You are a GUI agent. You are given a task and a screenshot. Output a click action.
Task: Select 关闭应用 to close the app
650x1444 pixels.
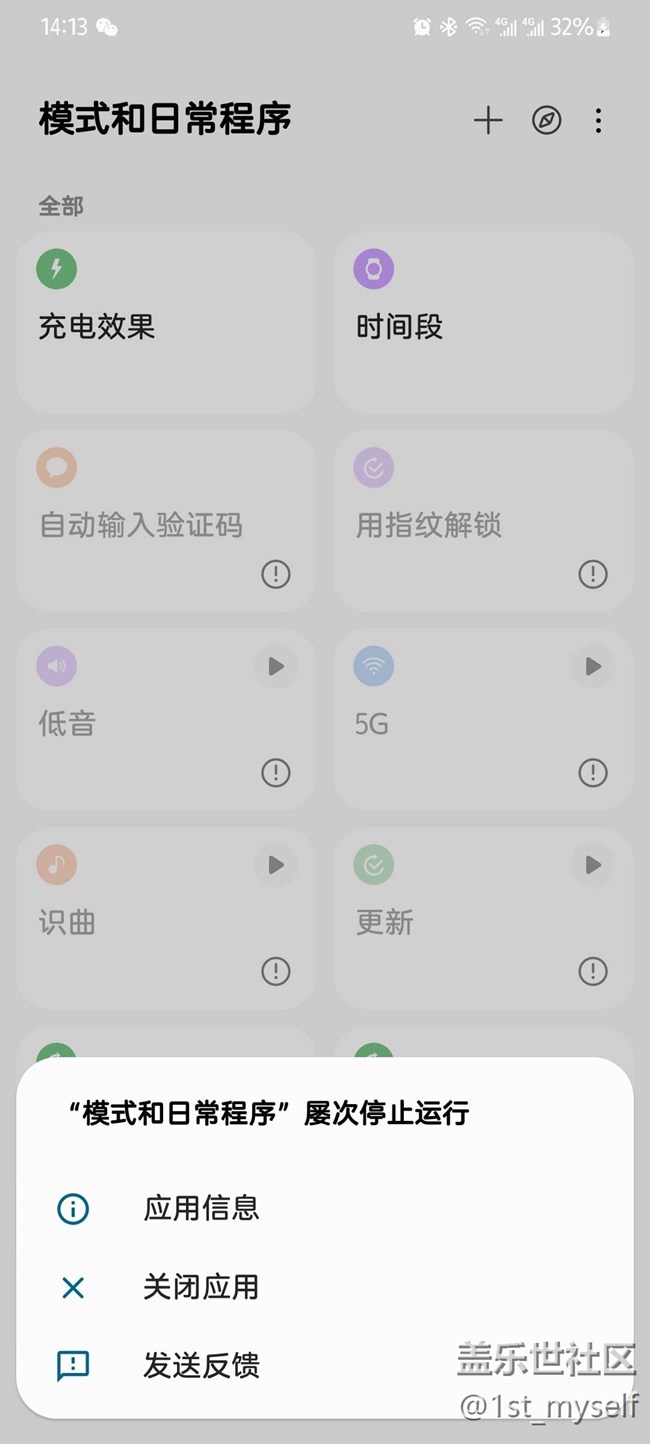point(325,1287)
